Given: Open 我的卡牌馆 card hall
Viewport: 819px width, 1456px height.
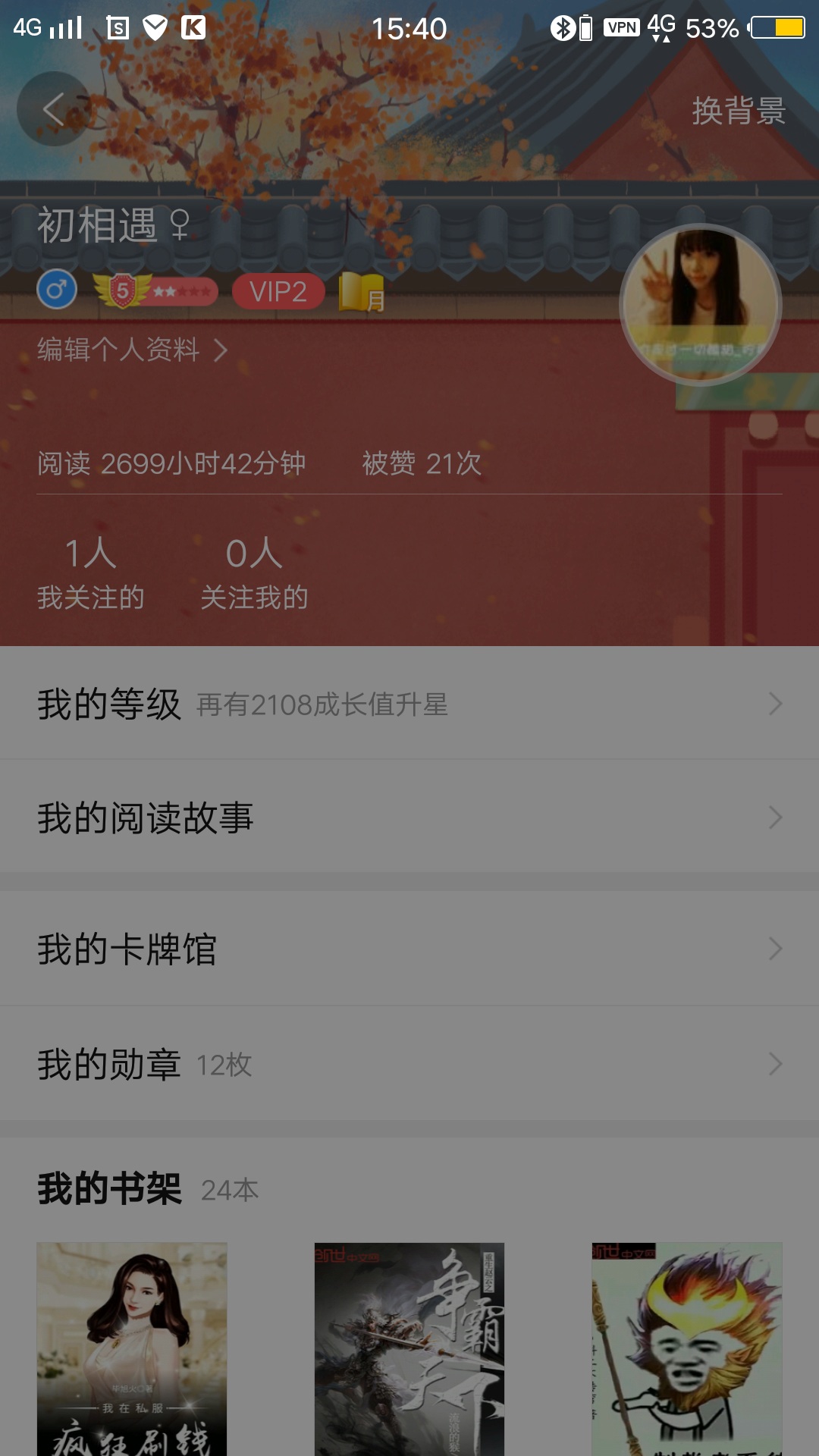Looking at the screenshot, I should [x=409, y=949].
